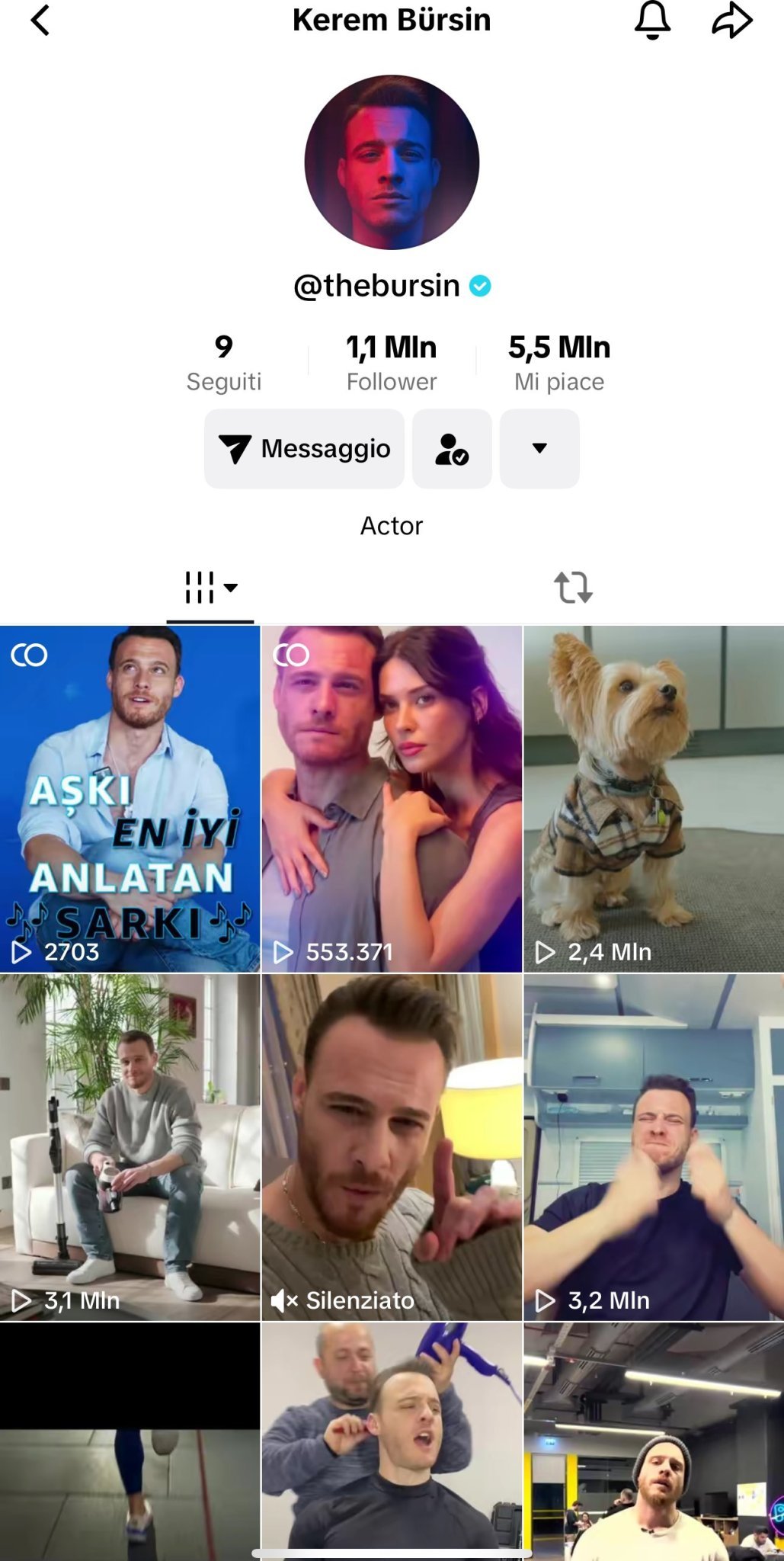View the 1,1 Mln Follower list

point(392,362)
